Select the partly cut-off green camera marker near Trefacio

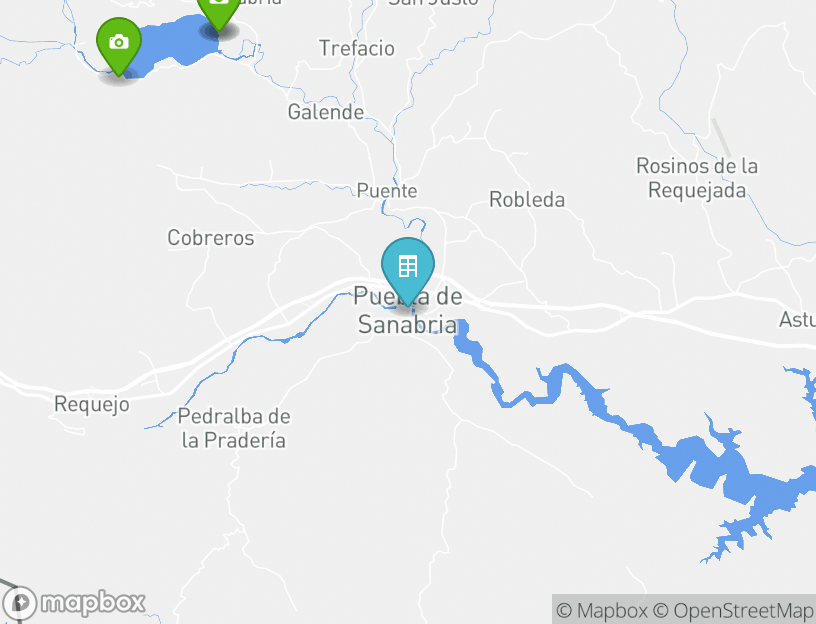tap(219, 9)
